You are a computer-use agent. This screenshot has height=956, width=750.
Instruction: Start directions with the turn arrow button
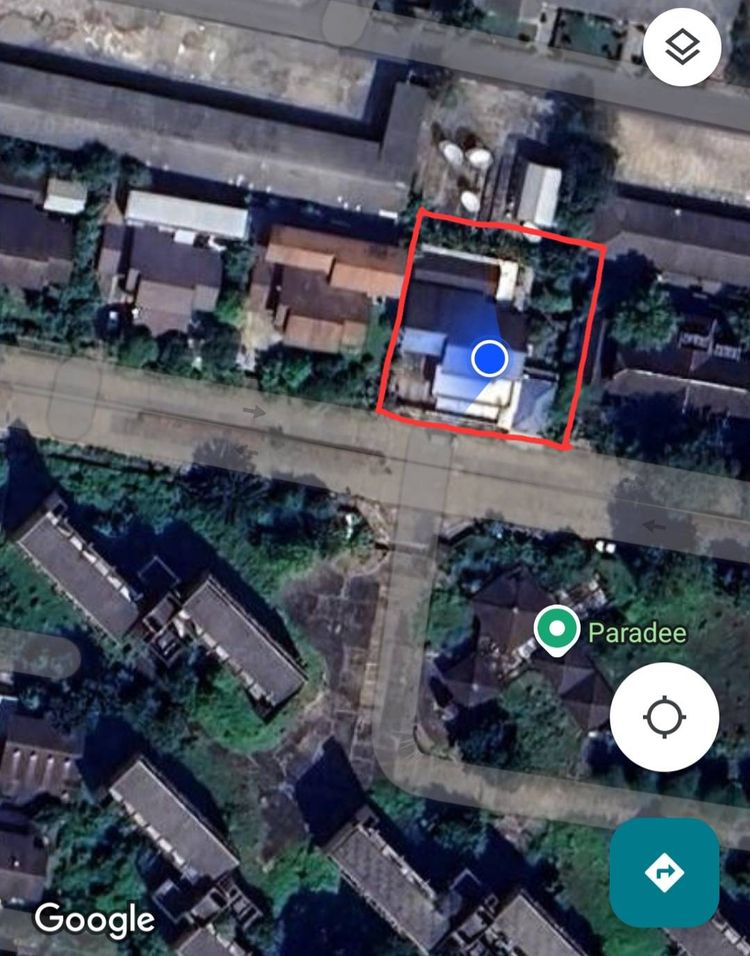(664, 872)
